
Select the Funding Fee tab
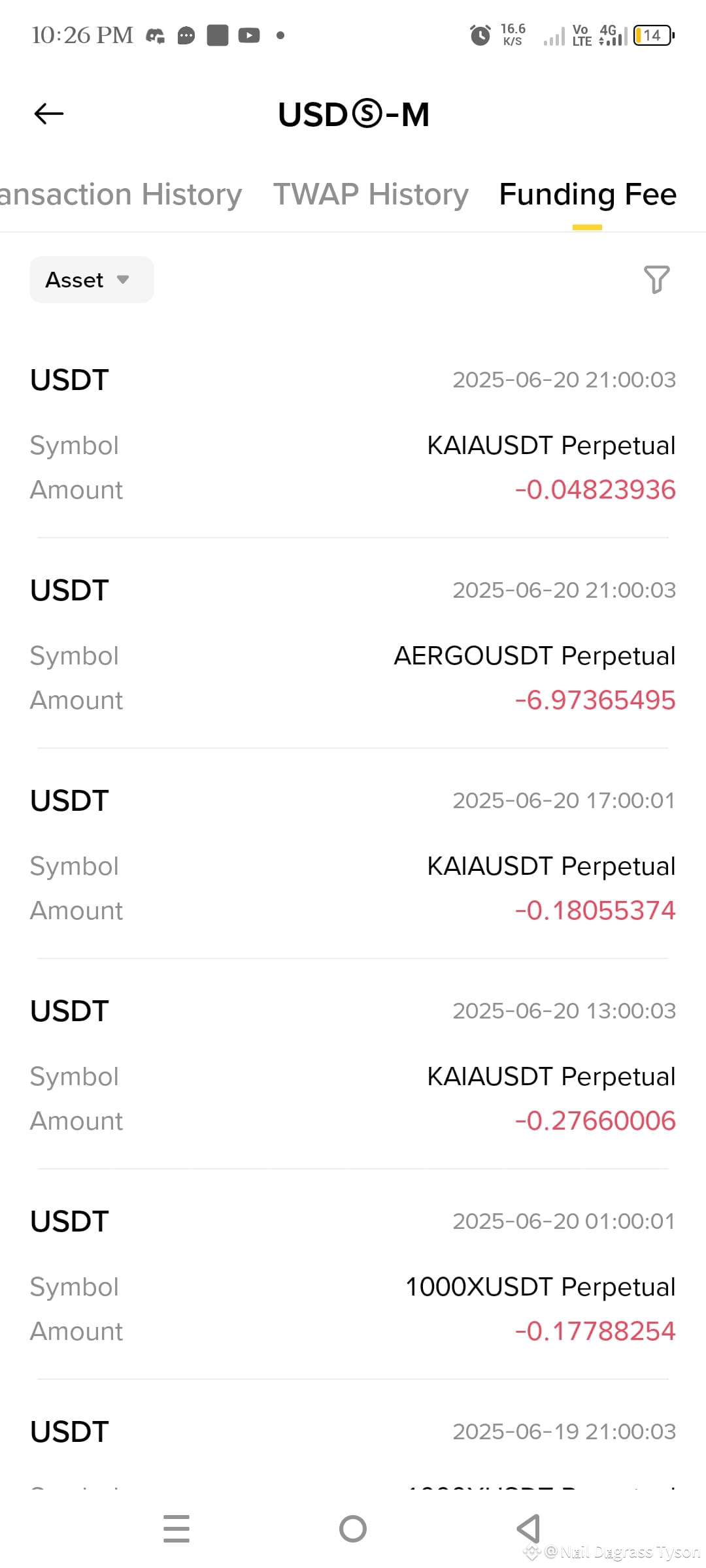(x=588, y=194)
